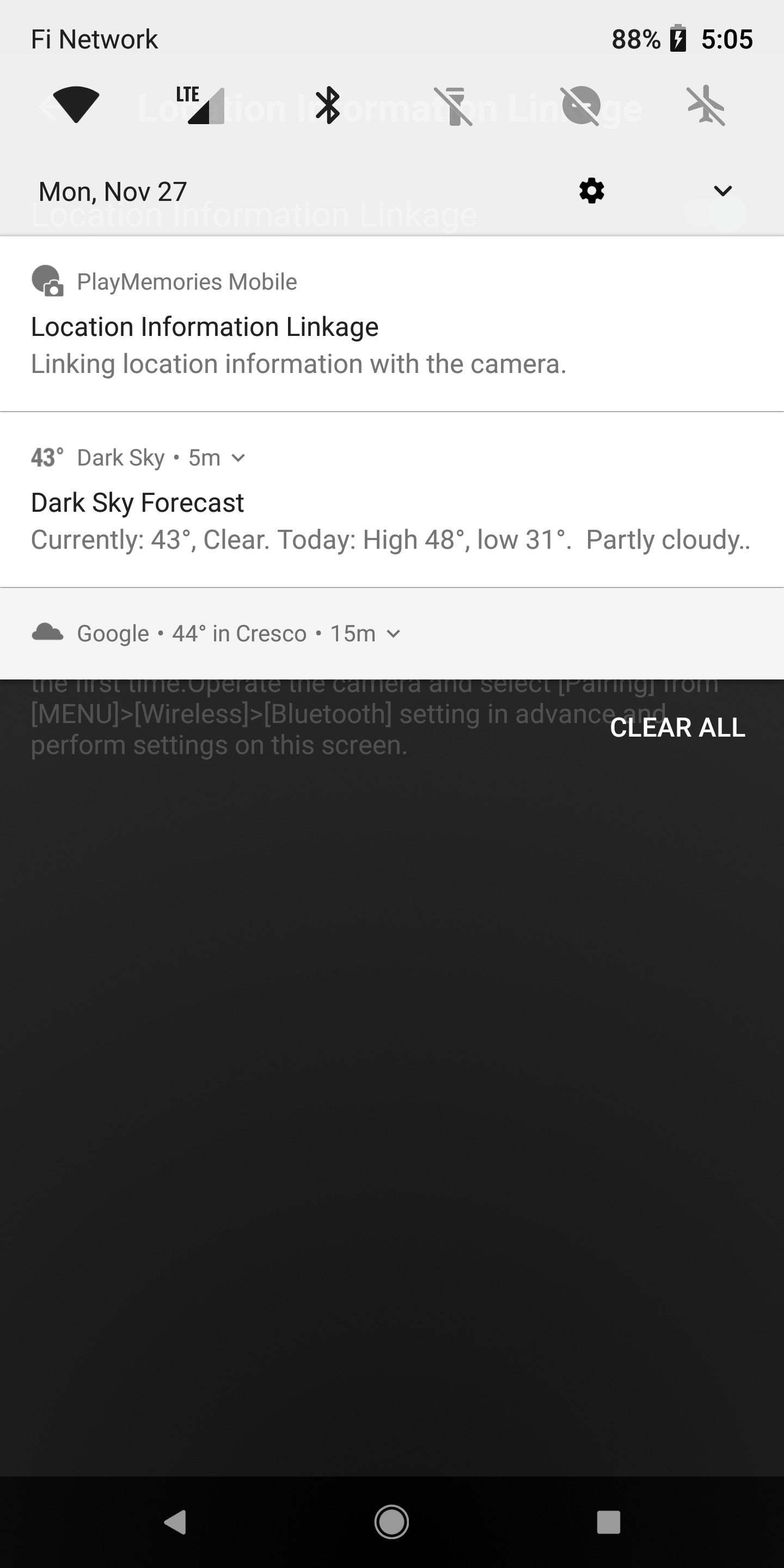
Task: Turn off Bluetooth quick setting
Action: [328, 105]
